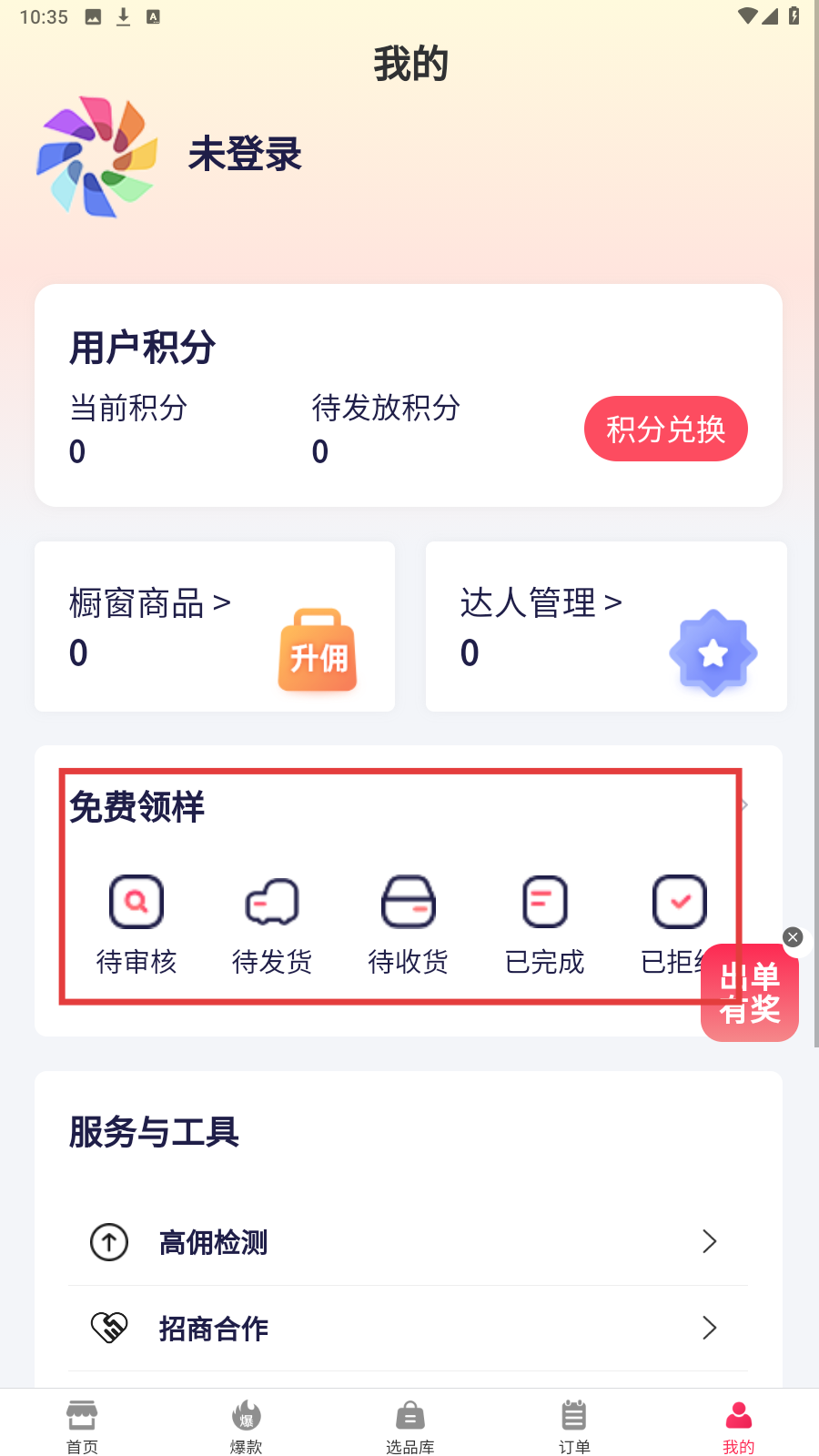Switch to the 首页 tab
The image size is (819, 1456).
(82, 1427)
